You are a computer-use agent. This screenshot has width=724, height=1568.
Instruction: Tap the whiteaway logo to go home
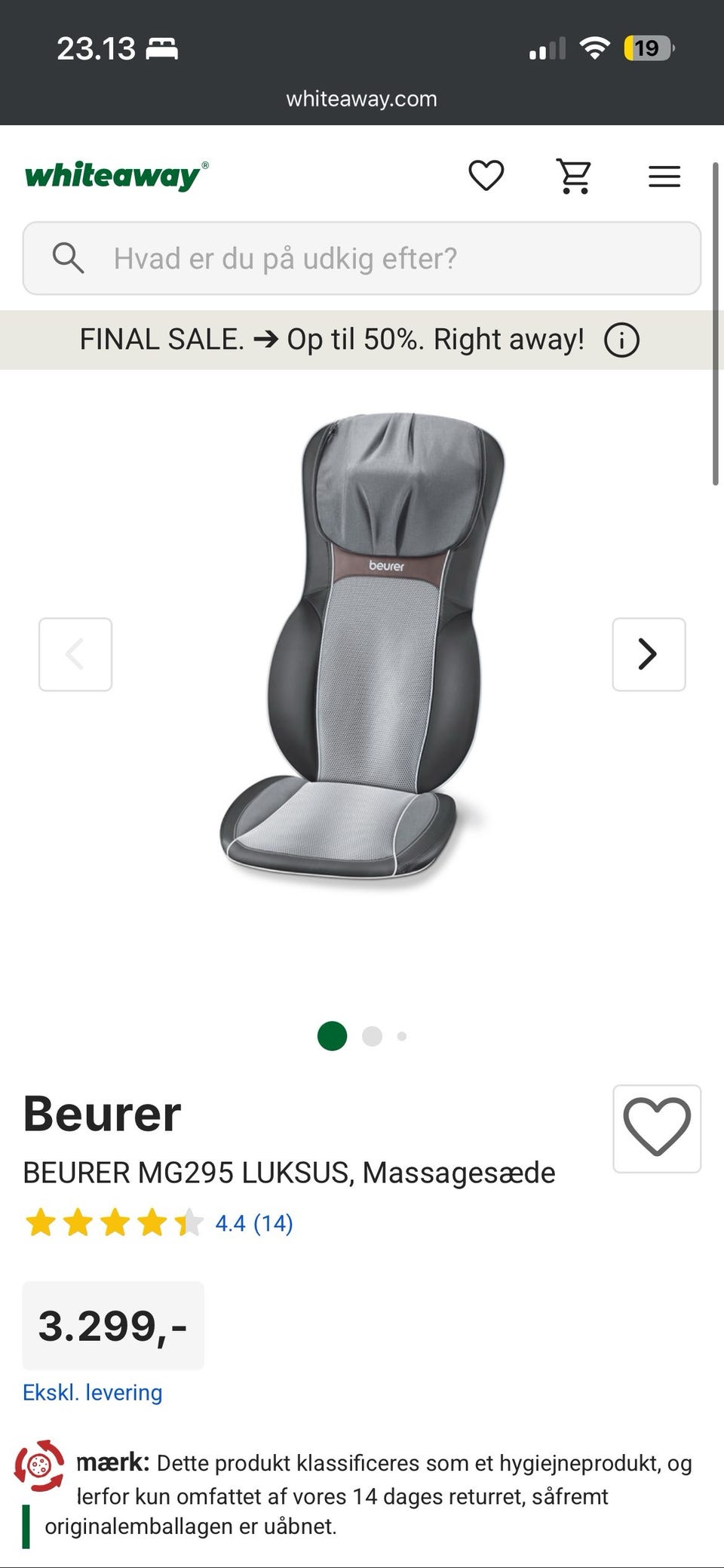[117, 176]
